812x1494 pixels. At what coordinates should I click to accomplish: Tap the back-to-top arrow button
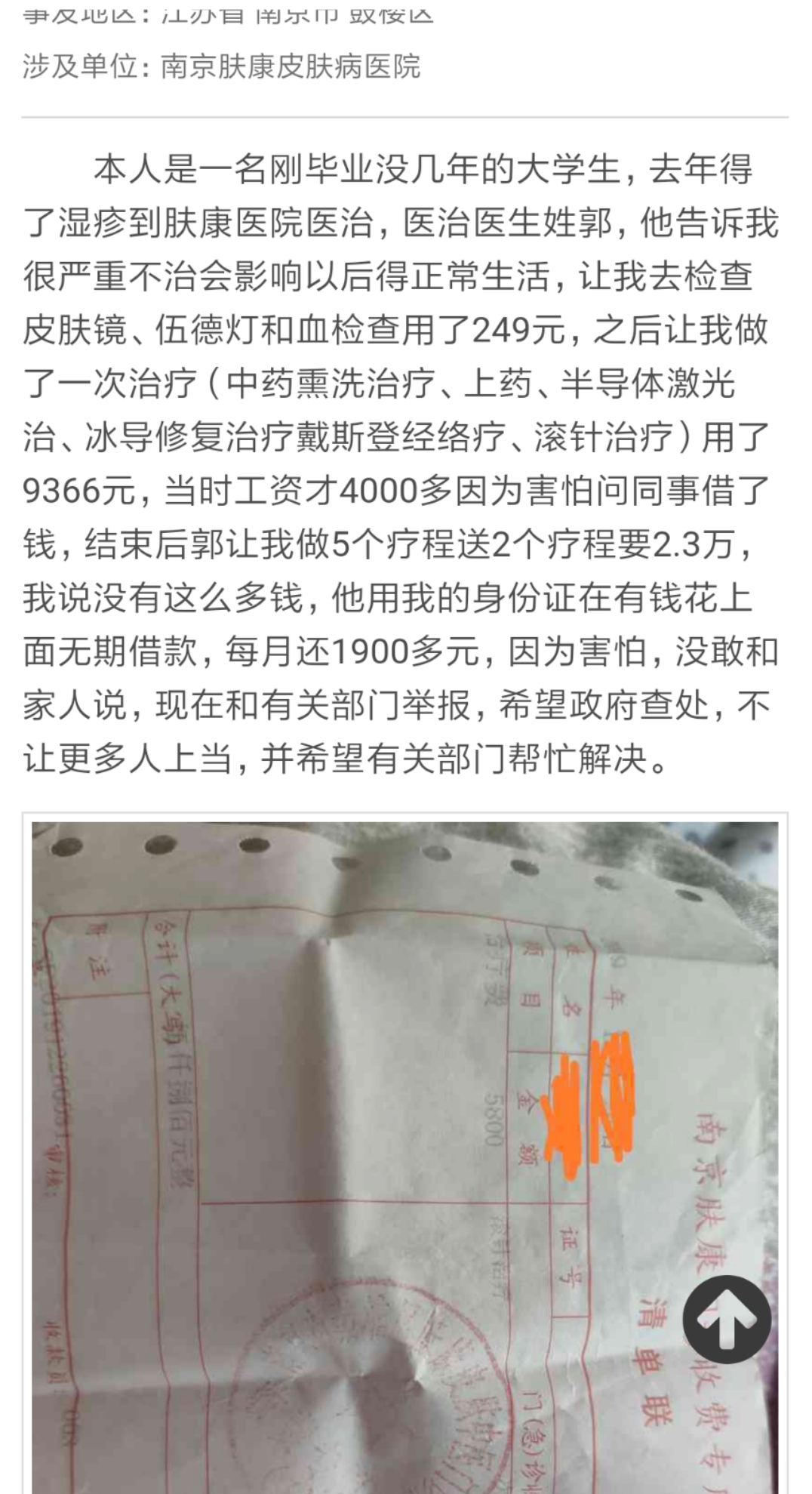click(726, 1319)
